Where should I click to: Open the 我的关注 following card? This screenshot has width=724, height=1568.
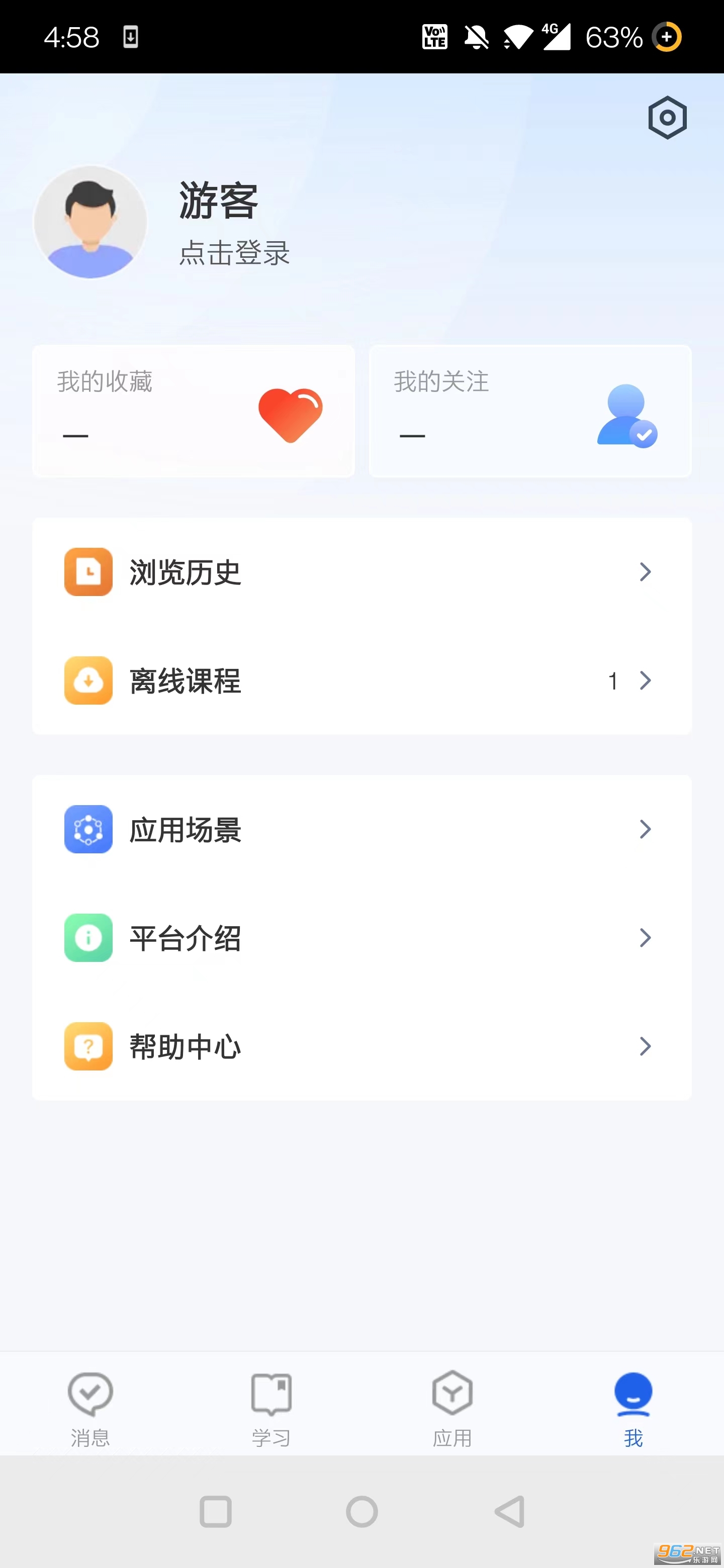tap(530, 411)
